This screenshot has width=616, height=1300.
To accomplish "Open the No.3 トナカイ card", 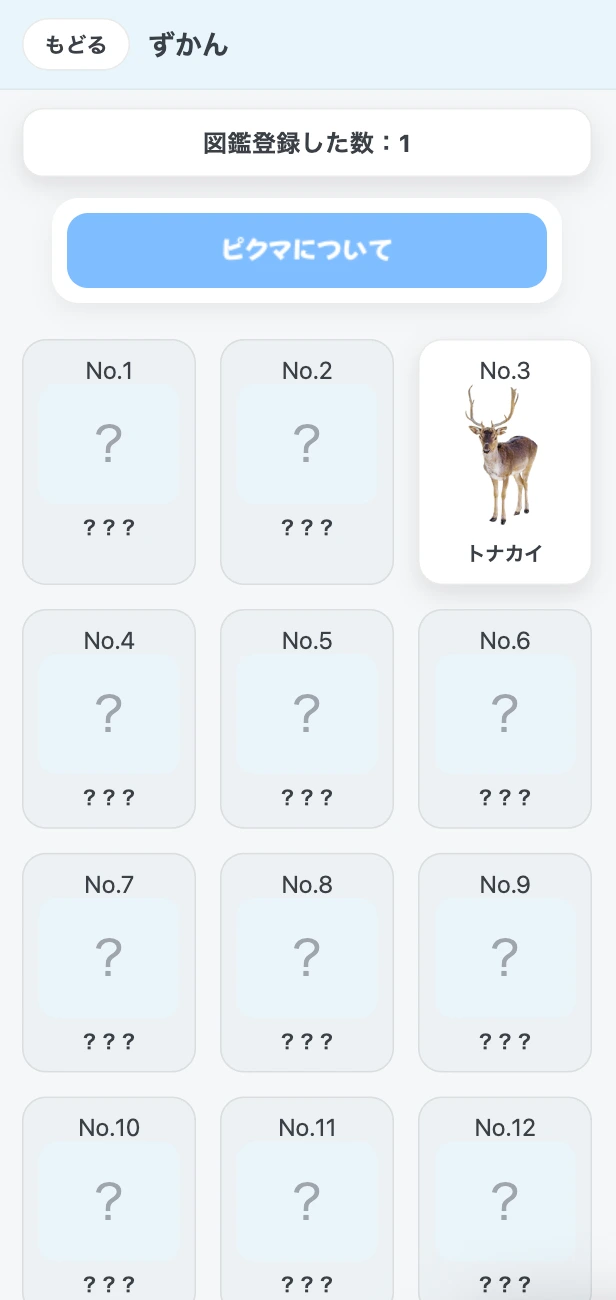I will 505,462.
